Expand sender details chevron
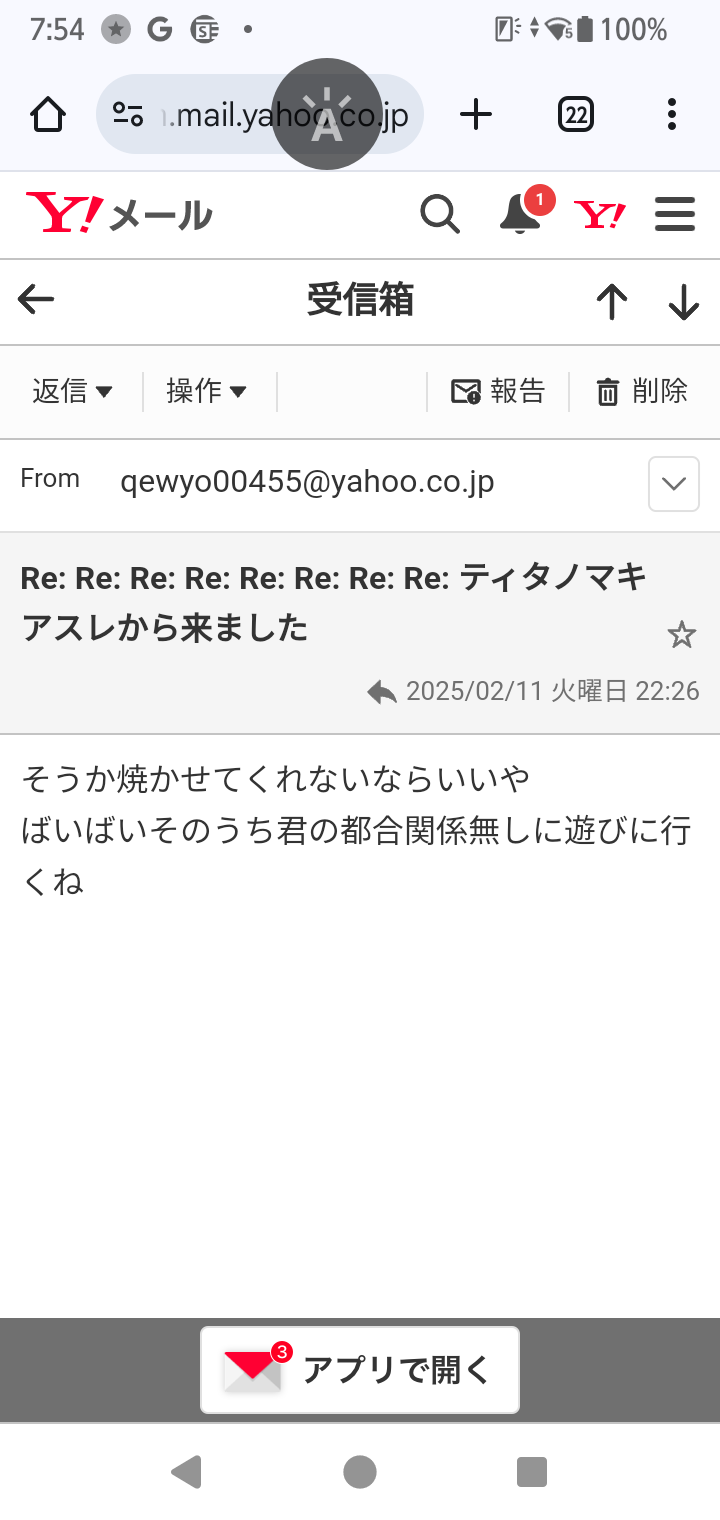720x1520 pixels. click(x=673, y=484)
